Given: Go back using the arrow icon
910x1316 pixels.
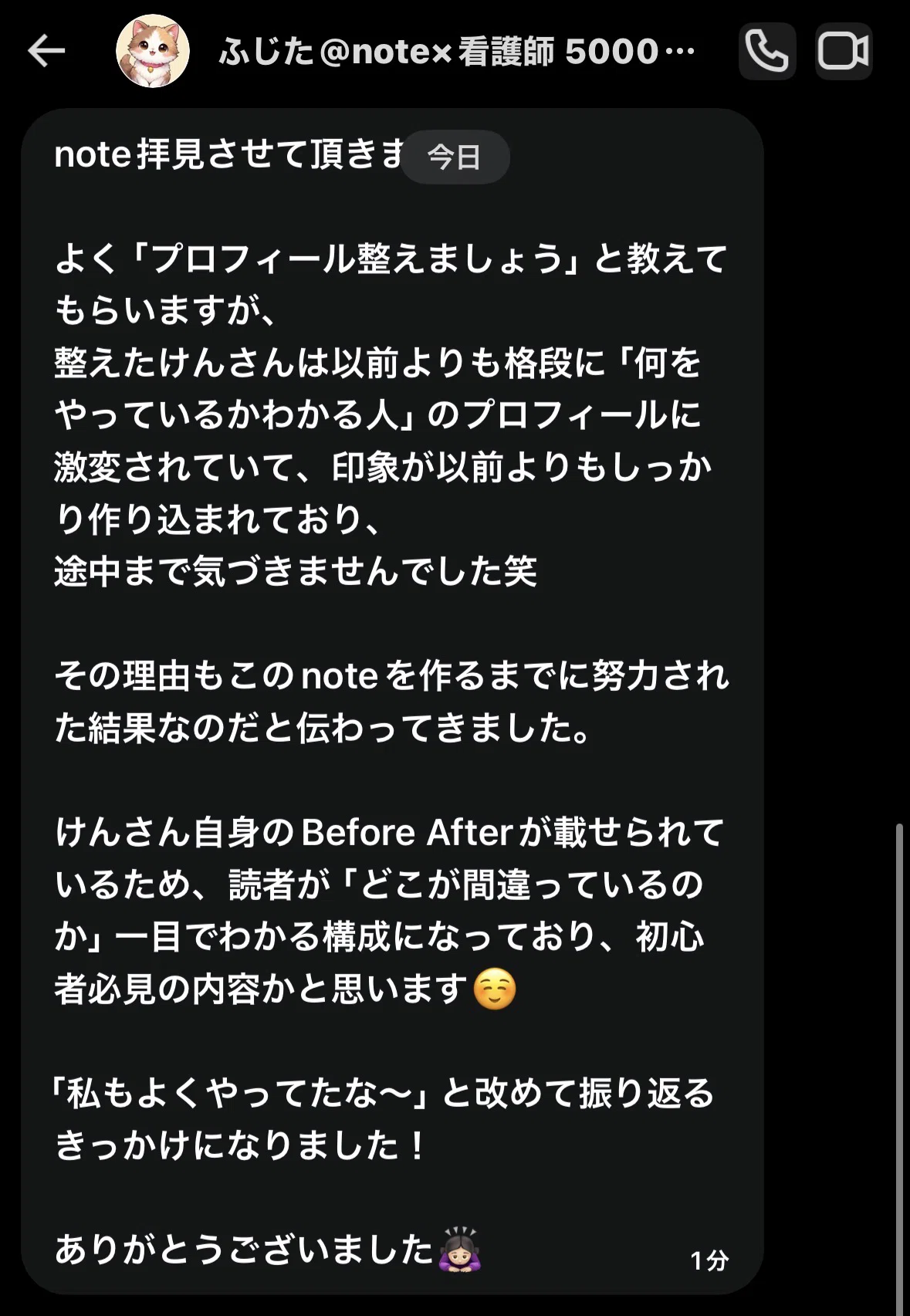Looking at the screenshot, I should tap(46, 52).
